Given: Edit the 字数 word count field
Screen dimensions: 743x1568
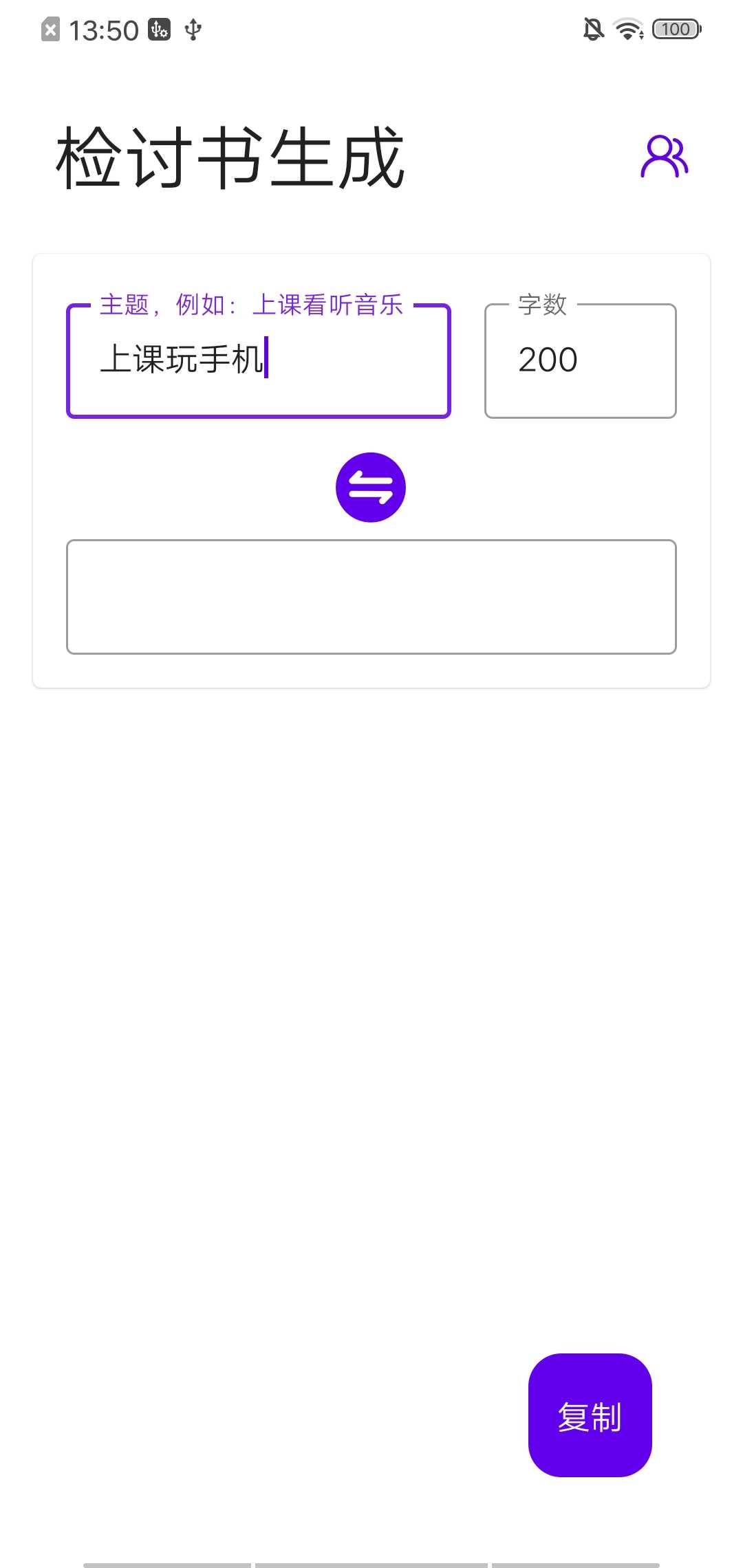Looking at the screenshot, I should 580,360.
